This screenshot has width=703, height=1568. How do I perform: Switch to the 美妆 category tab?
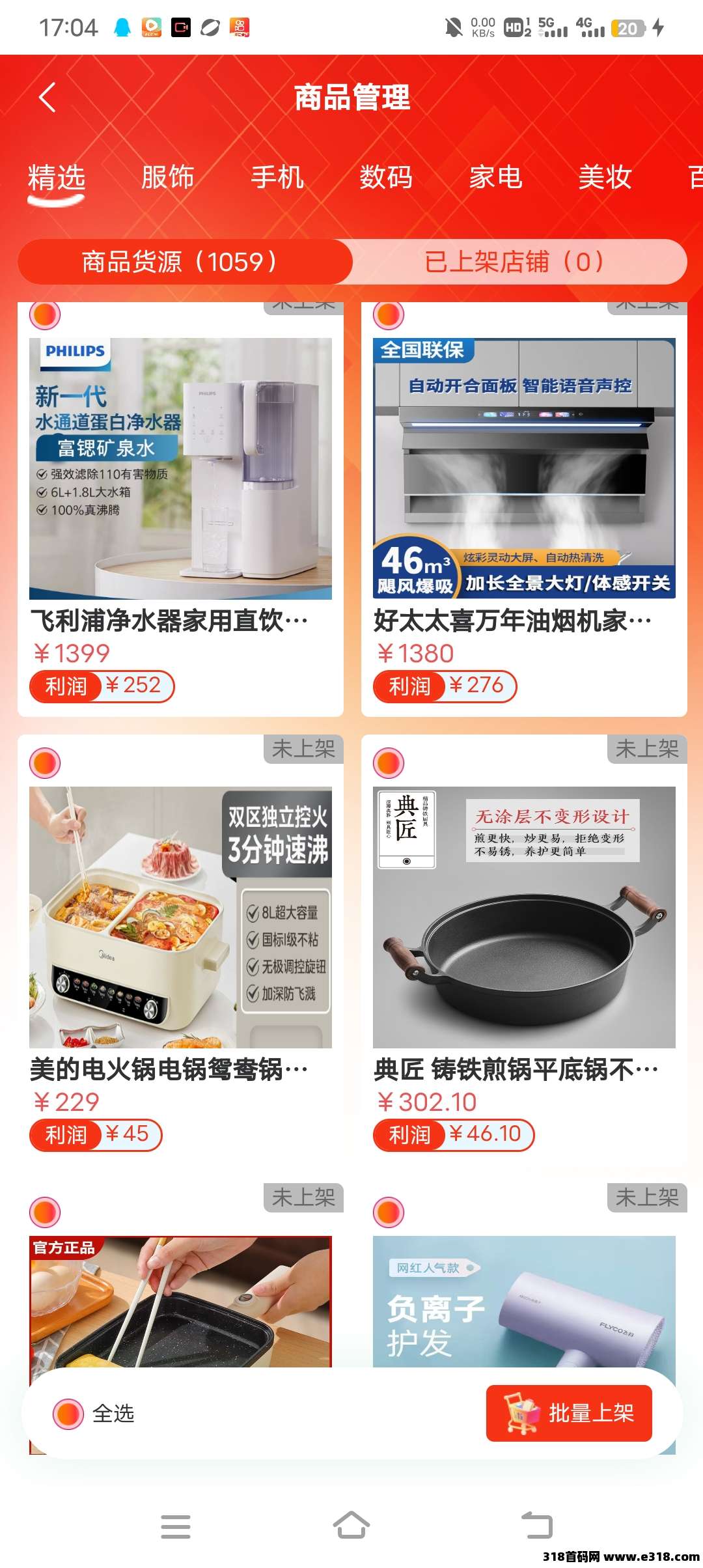point(605,177)
